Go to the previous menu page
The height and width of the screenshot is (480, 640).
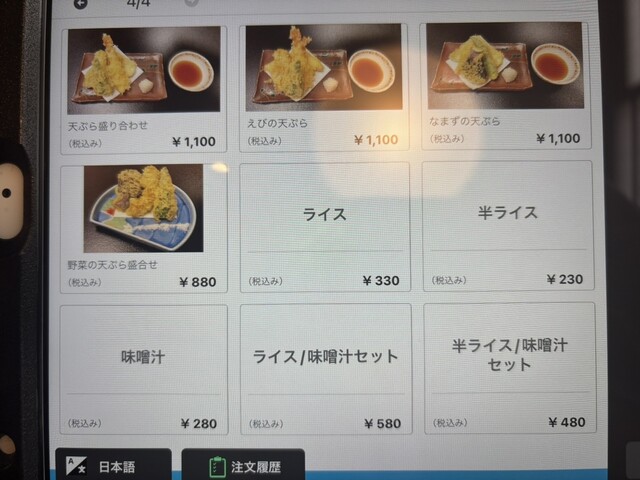(x=81, y=3)
